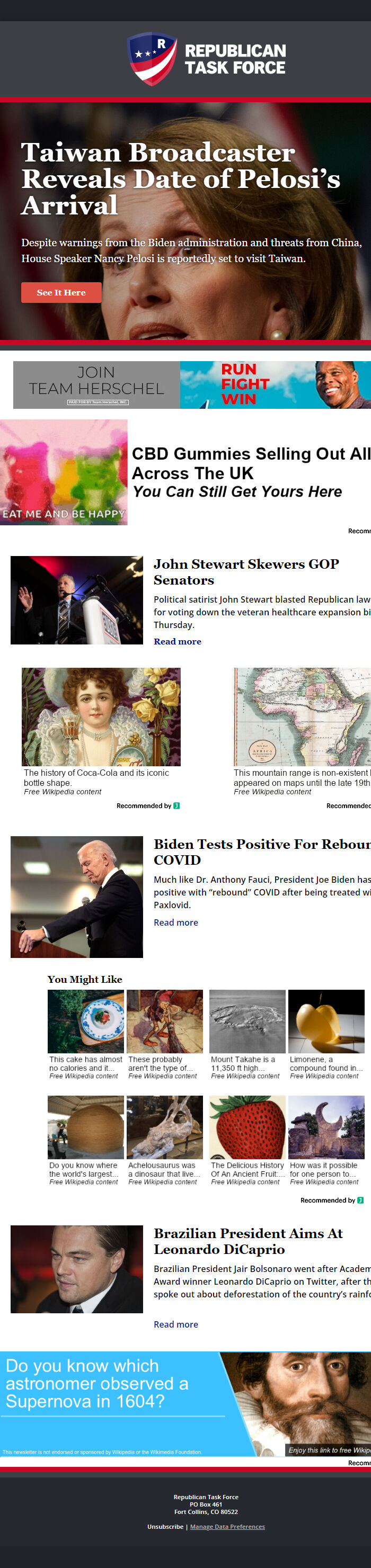This screenshot has height=1568, width=371.
Task: Open the world's largest article card
Action: 85,1139
